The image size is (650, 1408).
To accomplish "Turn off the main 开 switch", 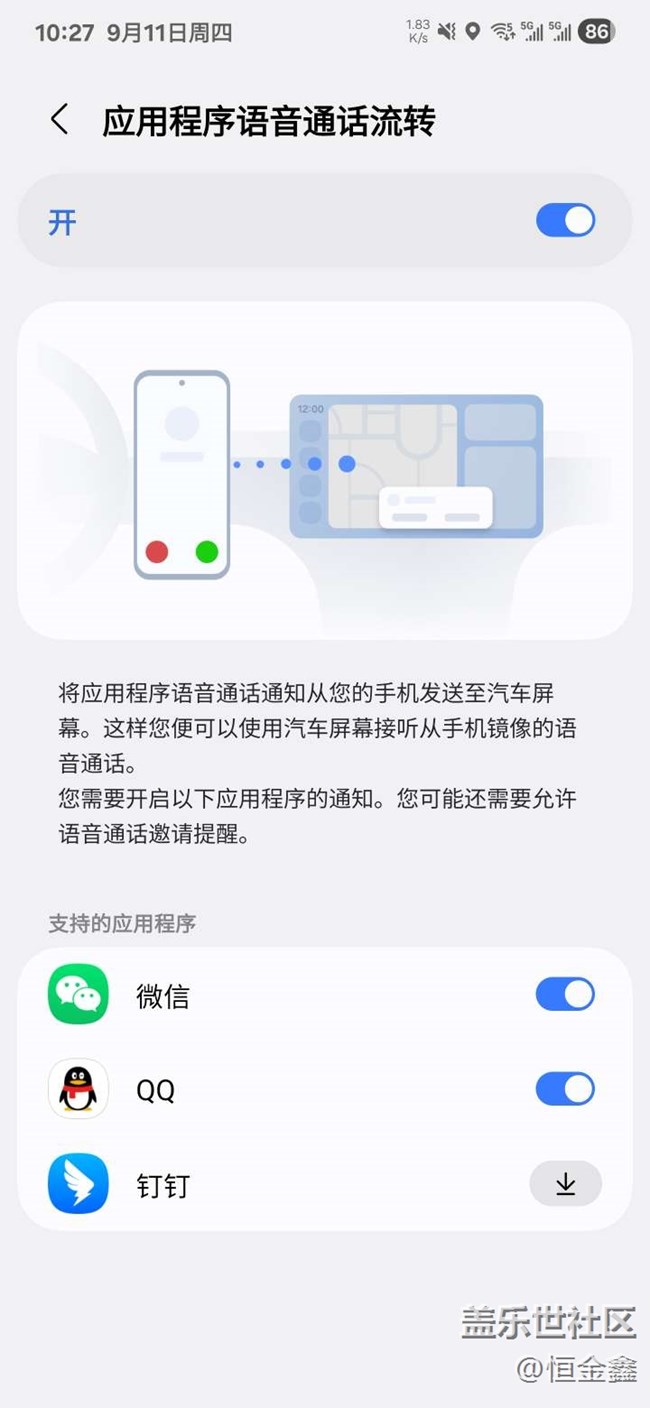I will (x=566, y=220).
